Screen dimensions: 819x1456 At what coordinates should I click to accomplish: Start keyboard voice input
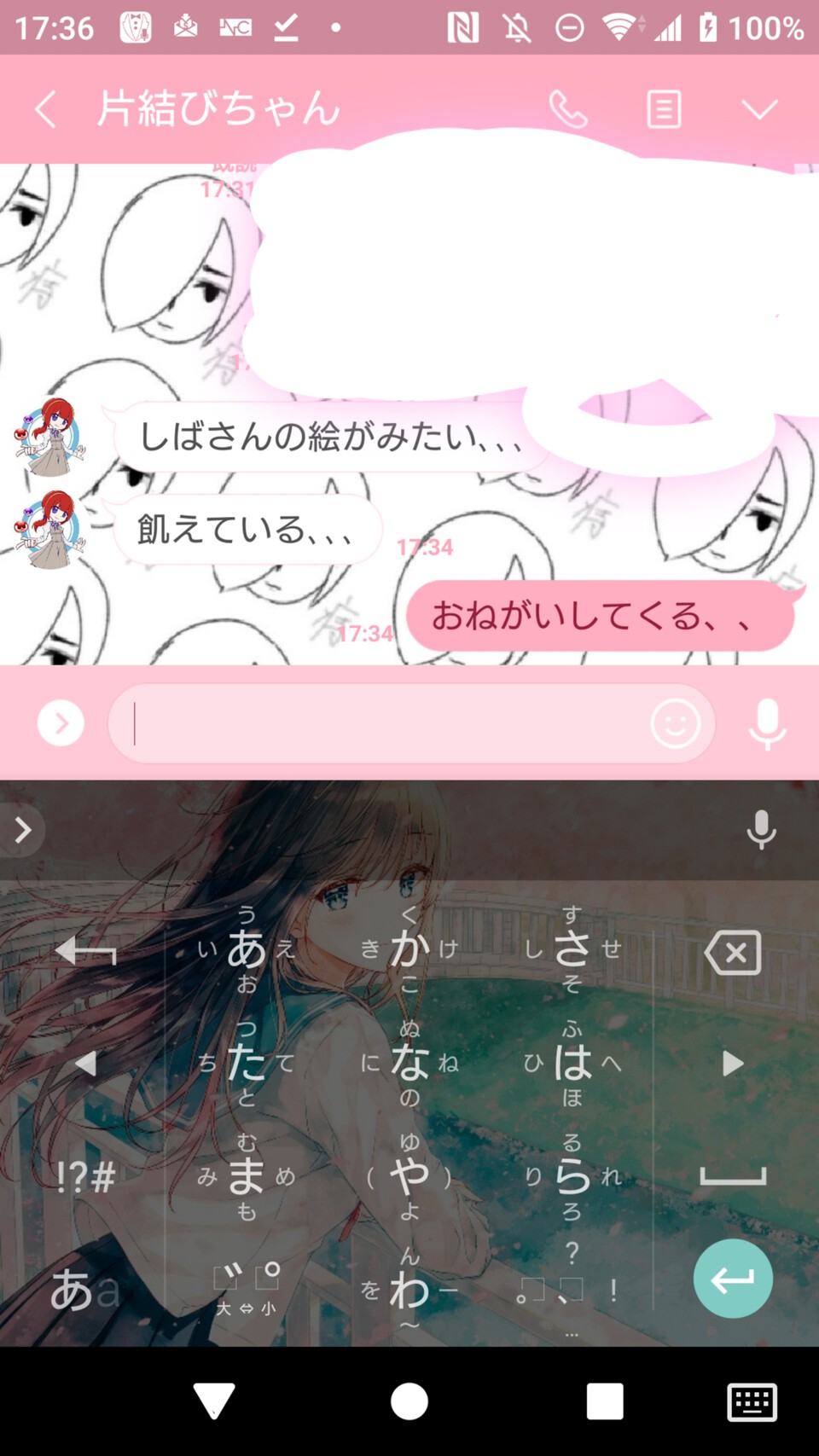[761, 830]
